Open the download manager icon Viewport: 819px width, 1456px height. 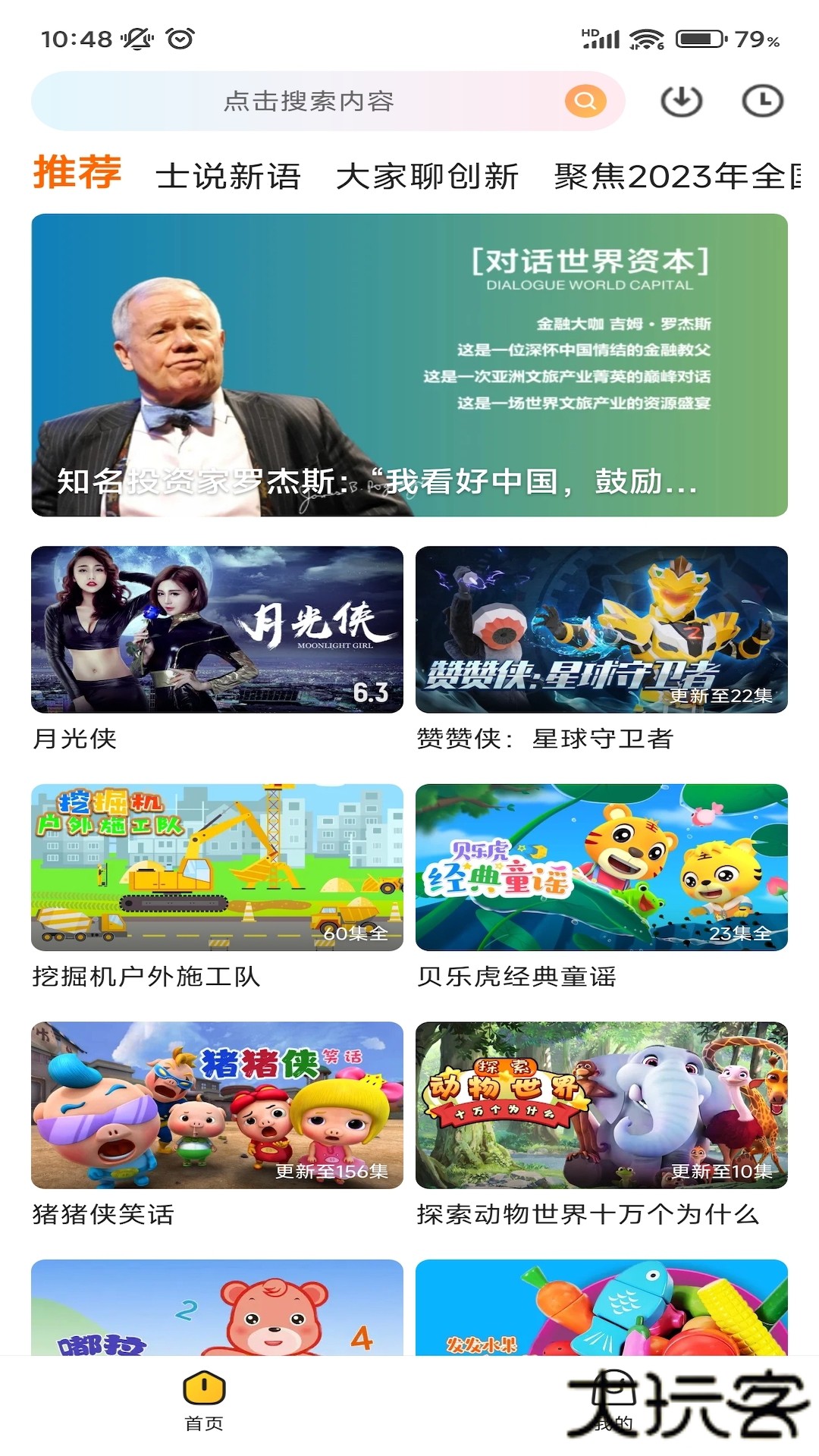point(682,99)
